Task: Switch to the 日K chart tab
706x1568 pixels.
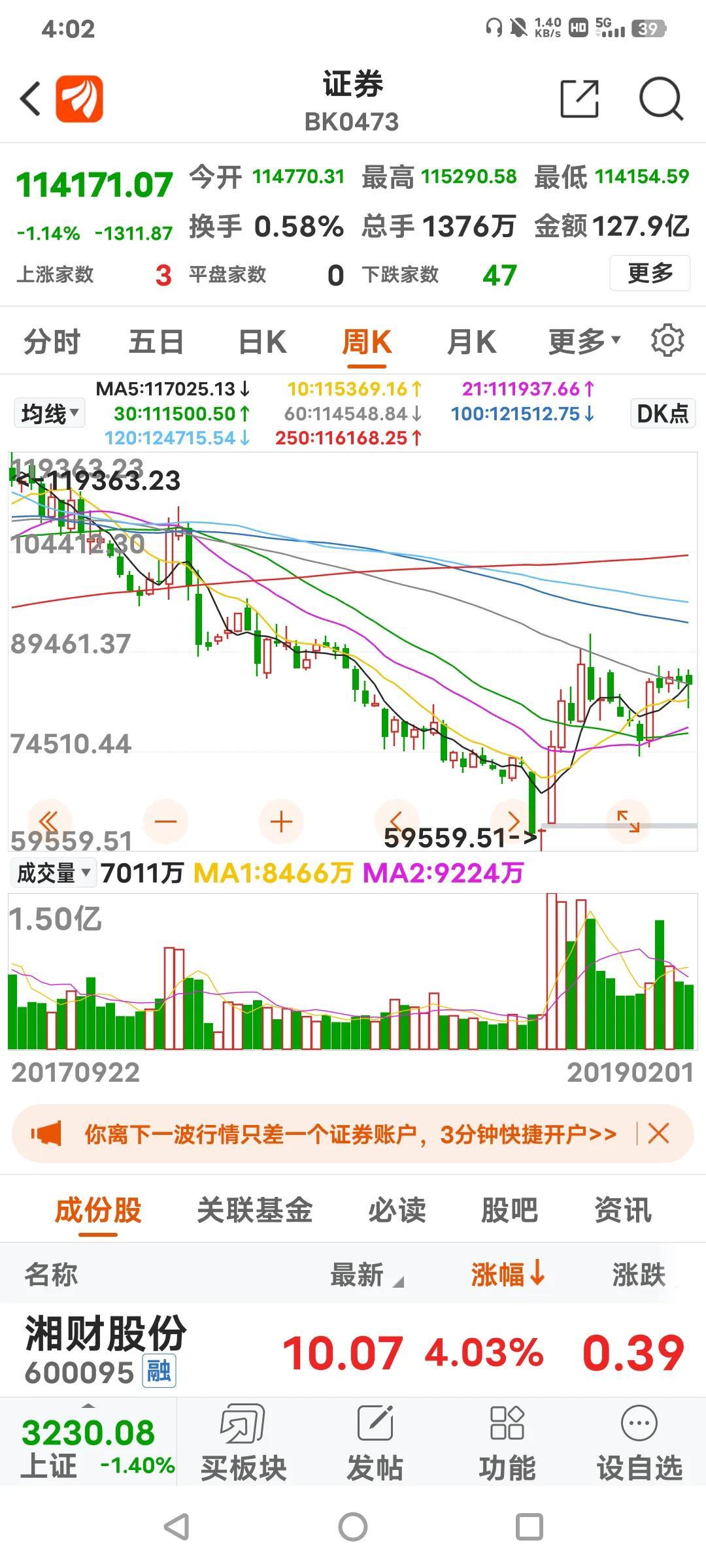Action: pos(262,342)
